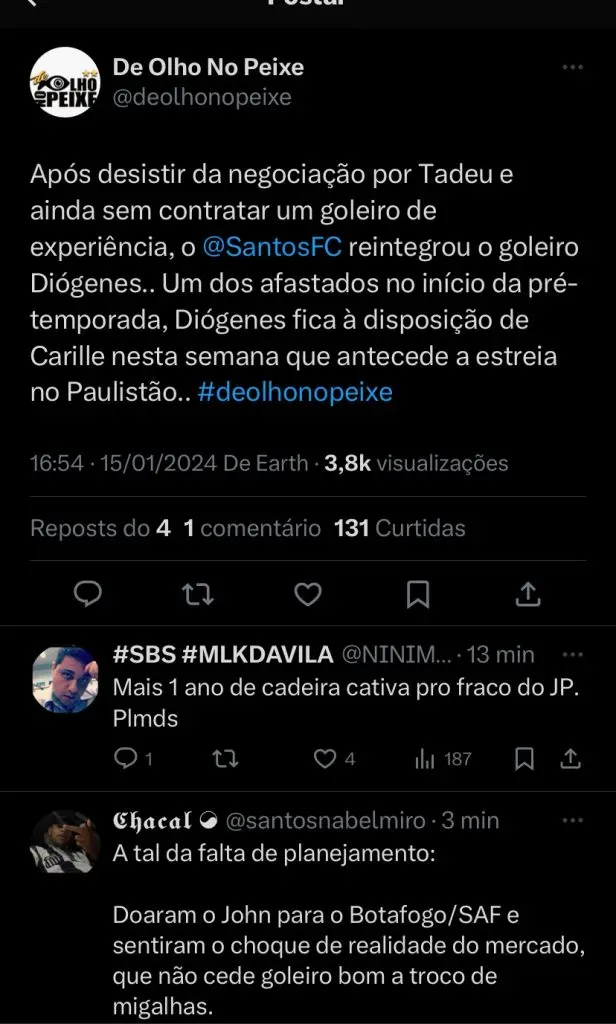Reply to the #SBS #MLKDAVILA comment
Viewport: 616px width, 1024px height.
coord(125,759)
